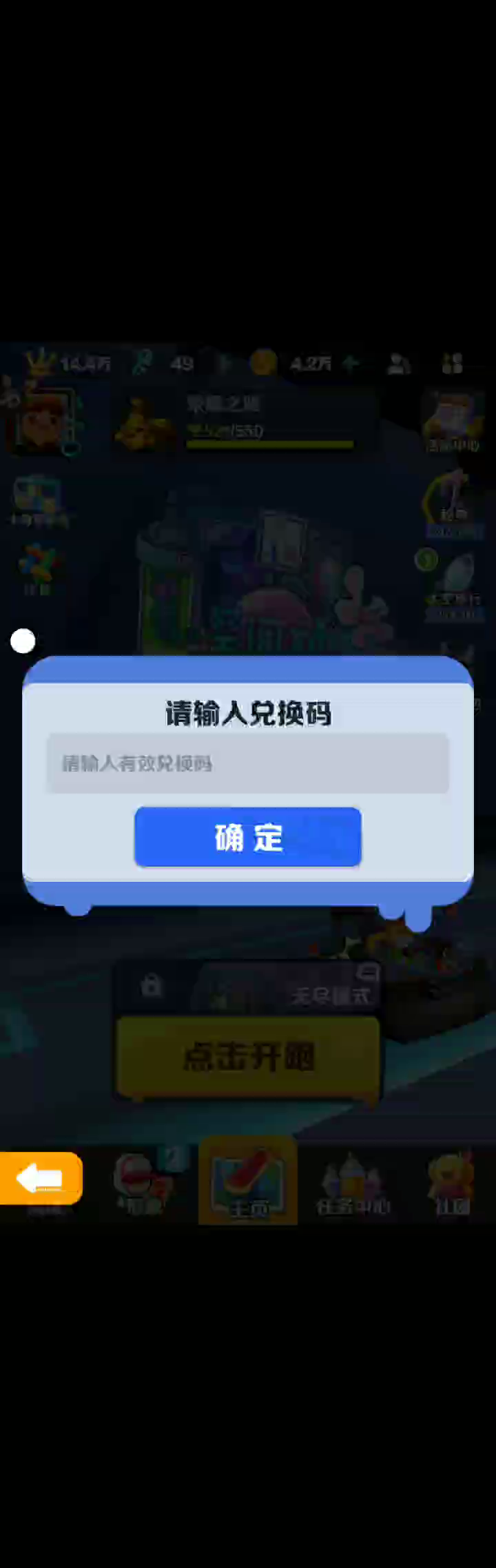Viewport: 496px width, 1568px height.
Task: Confirm with the 确定 button
Action: click(x=247, y=837)
